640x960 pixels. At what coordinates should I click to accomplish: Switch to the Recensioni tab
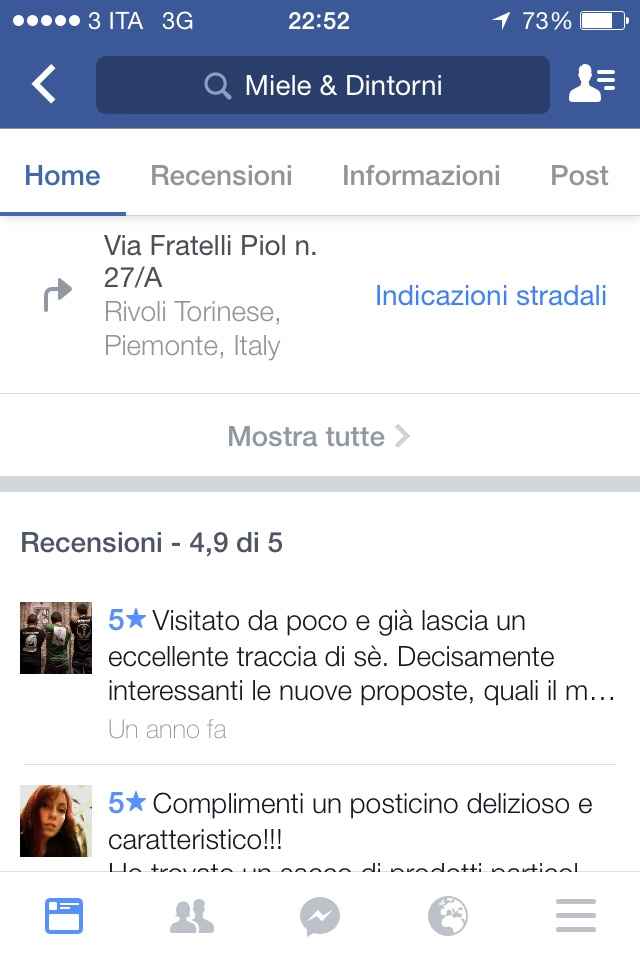coord(221,176)
